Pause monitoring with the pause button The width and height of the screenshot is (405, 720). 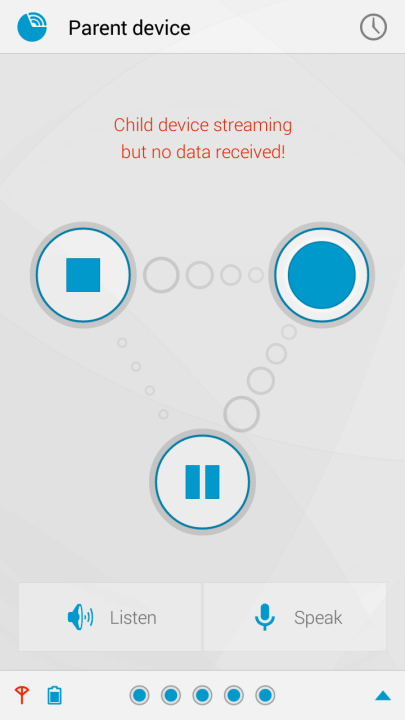tap(202, 482)
